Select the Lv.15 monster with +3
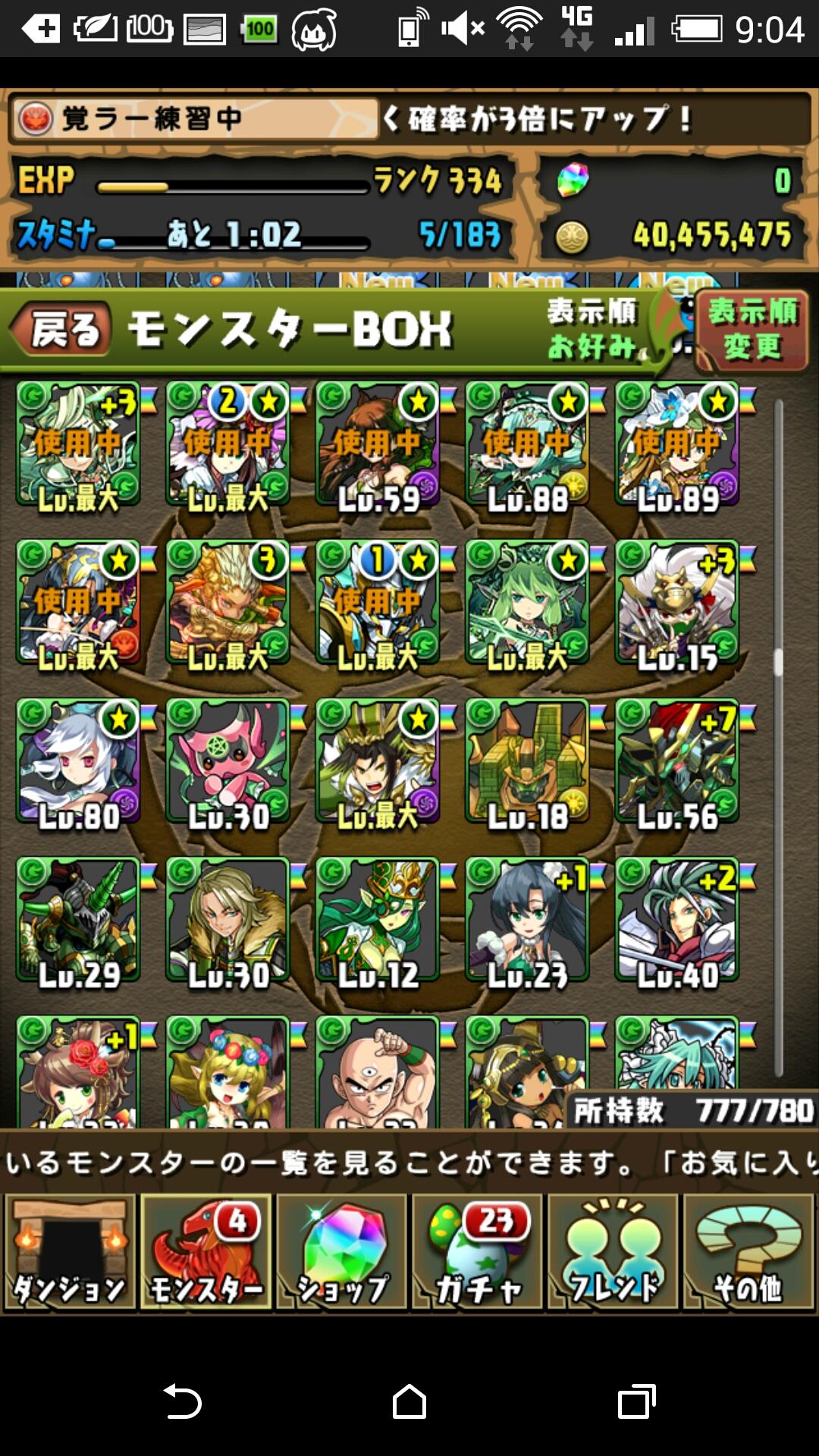The width and height of the screenshot is (819, 1456). tap(676, 604)
